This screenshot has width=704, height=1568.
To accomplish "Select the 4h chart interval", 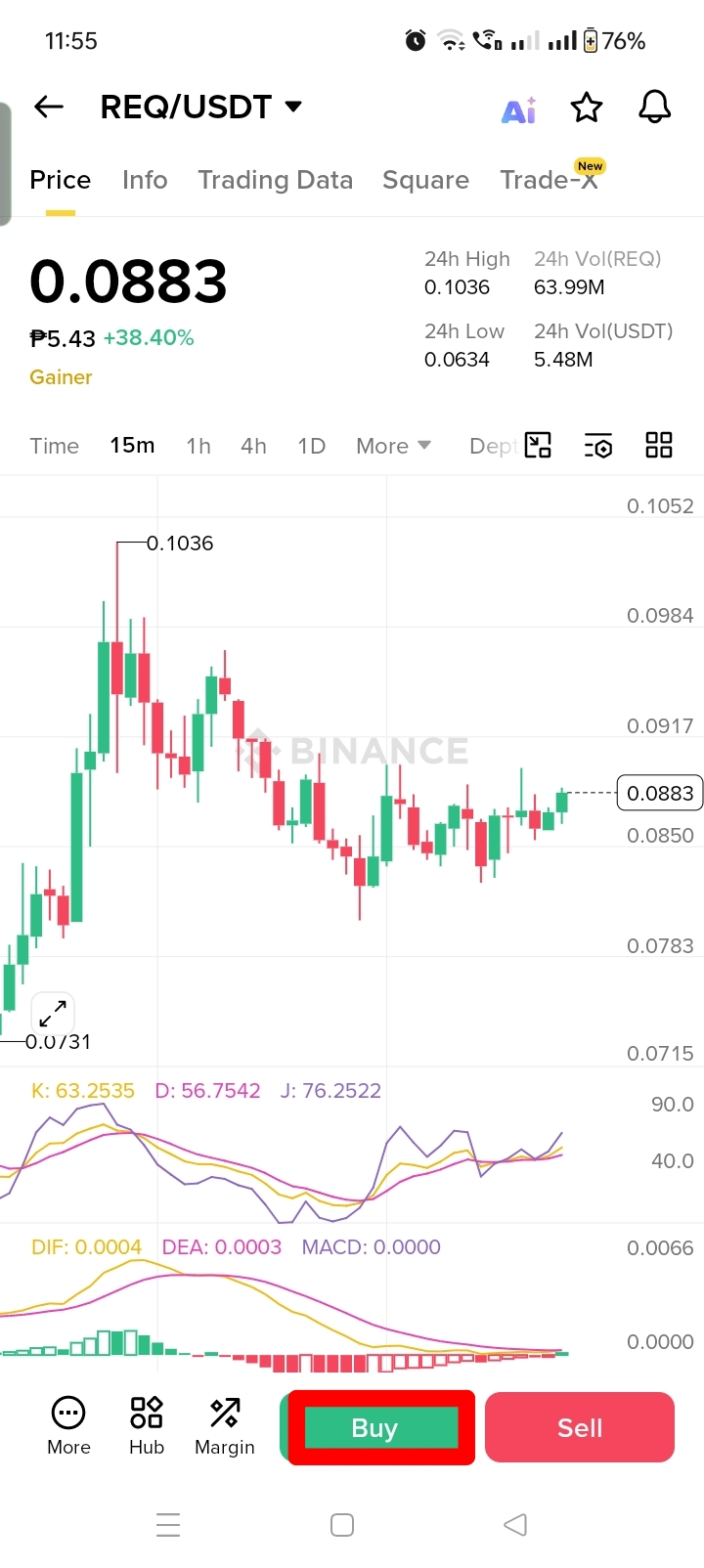I will pyautogui.click(x=253, y=446).
